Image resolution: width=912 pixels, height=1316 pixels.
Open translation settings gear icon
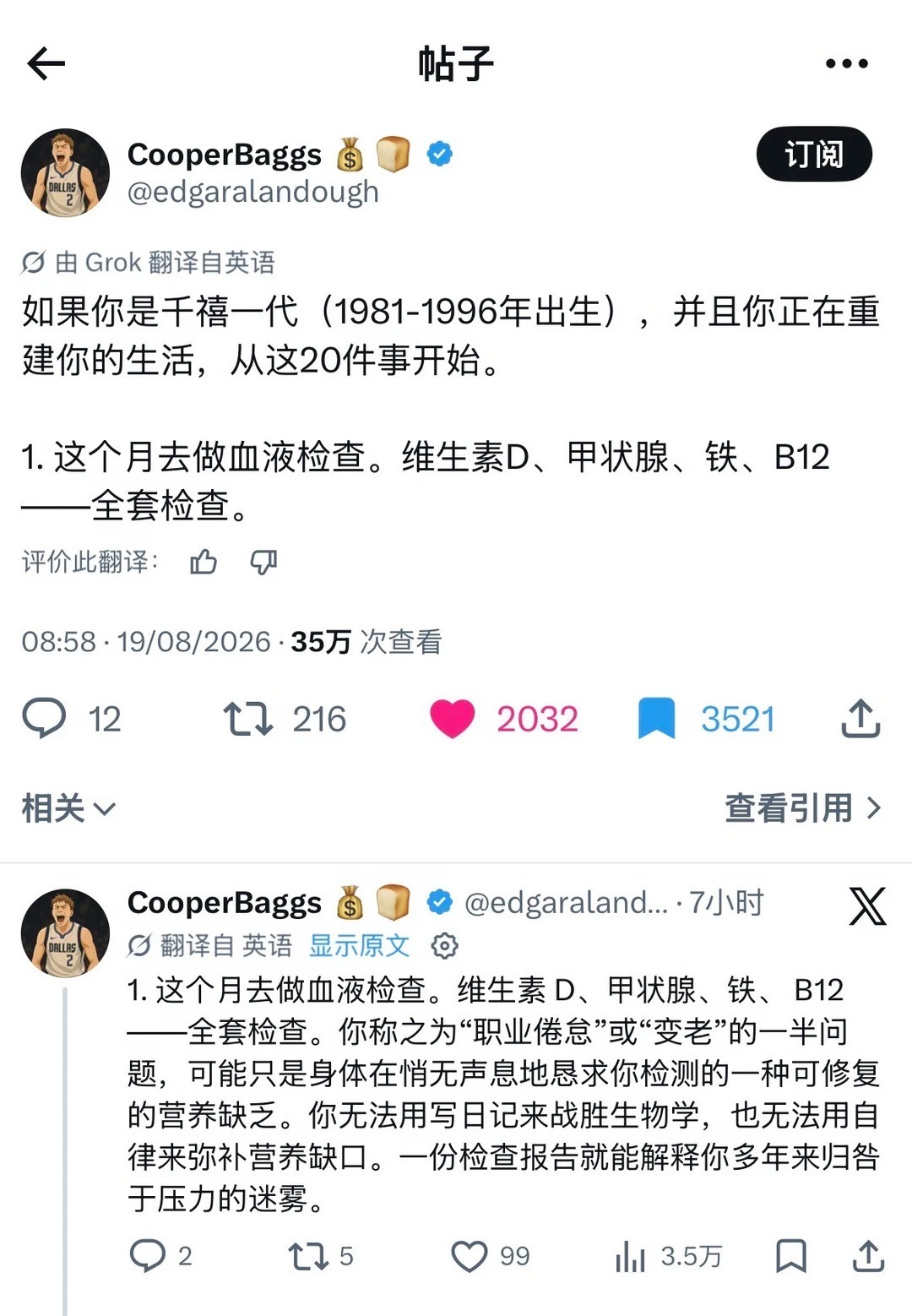click(x=445, y=946)
